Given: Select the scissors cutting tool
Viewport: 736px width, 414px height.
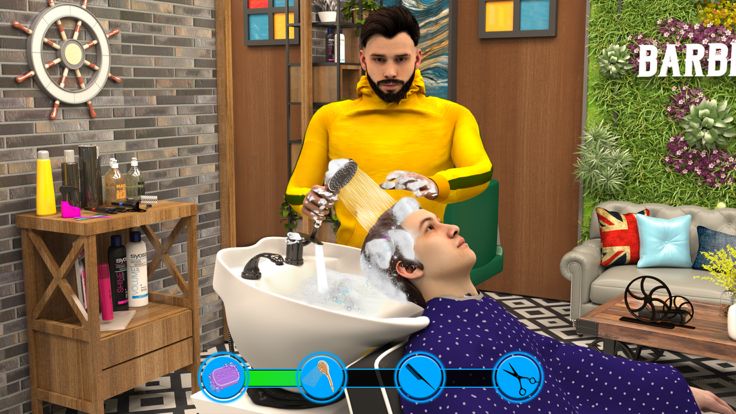Looking at the screenshot, I should [518, 378].
